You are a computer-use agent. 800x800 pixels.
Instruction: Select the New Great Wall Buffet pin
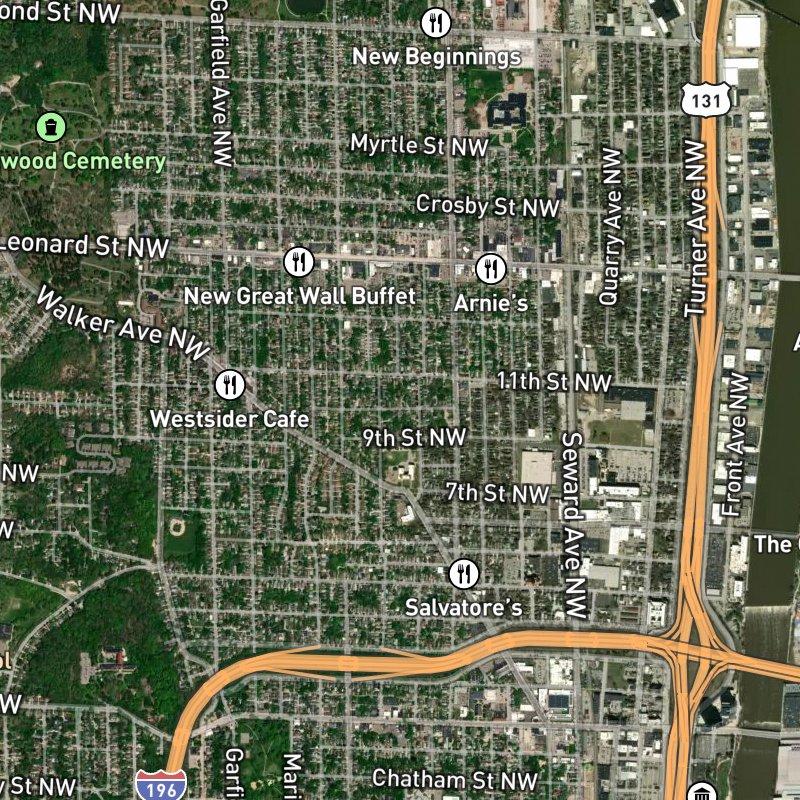click(299, 263)
